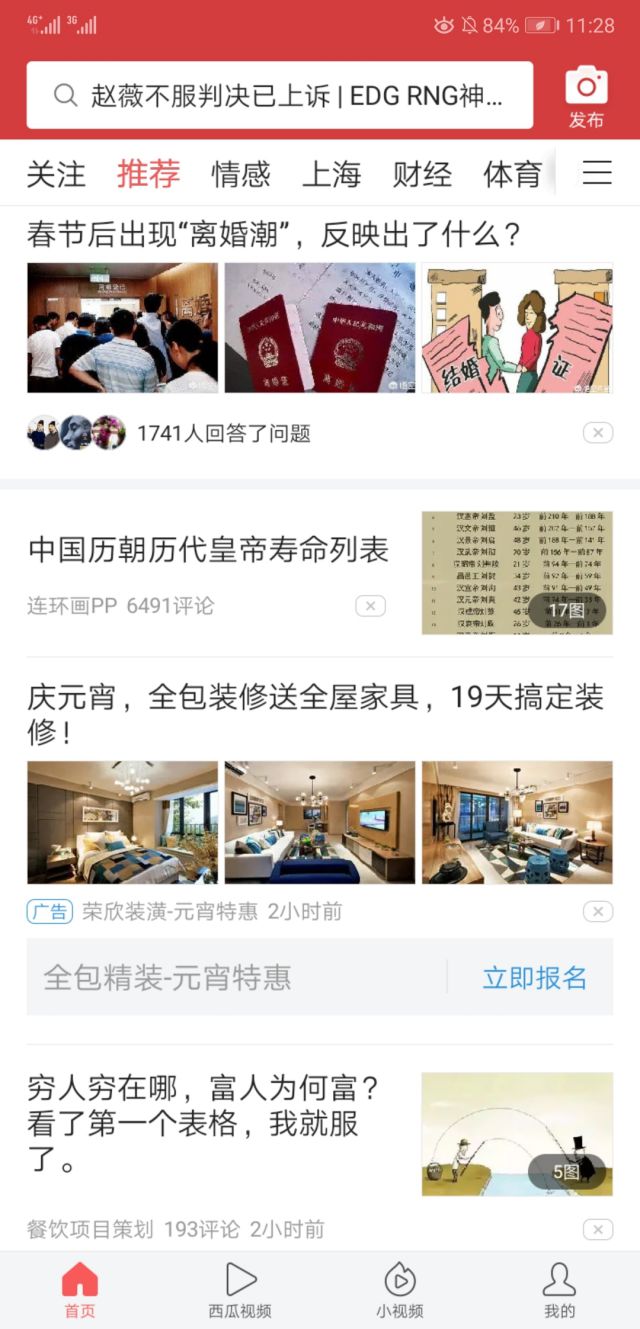Viewport: 640px width, 1329px height.
Task: Switch to the 情感 tab
Action: (x=241, y=174)
